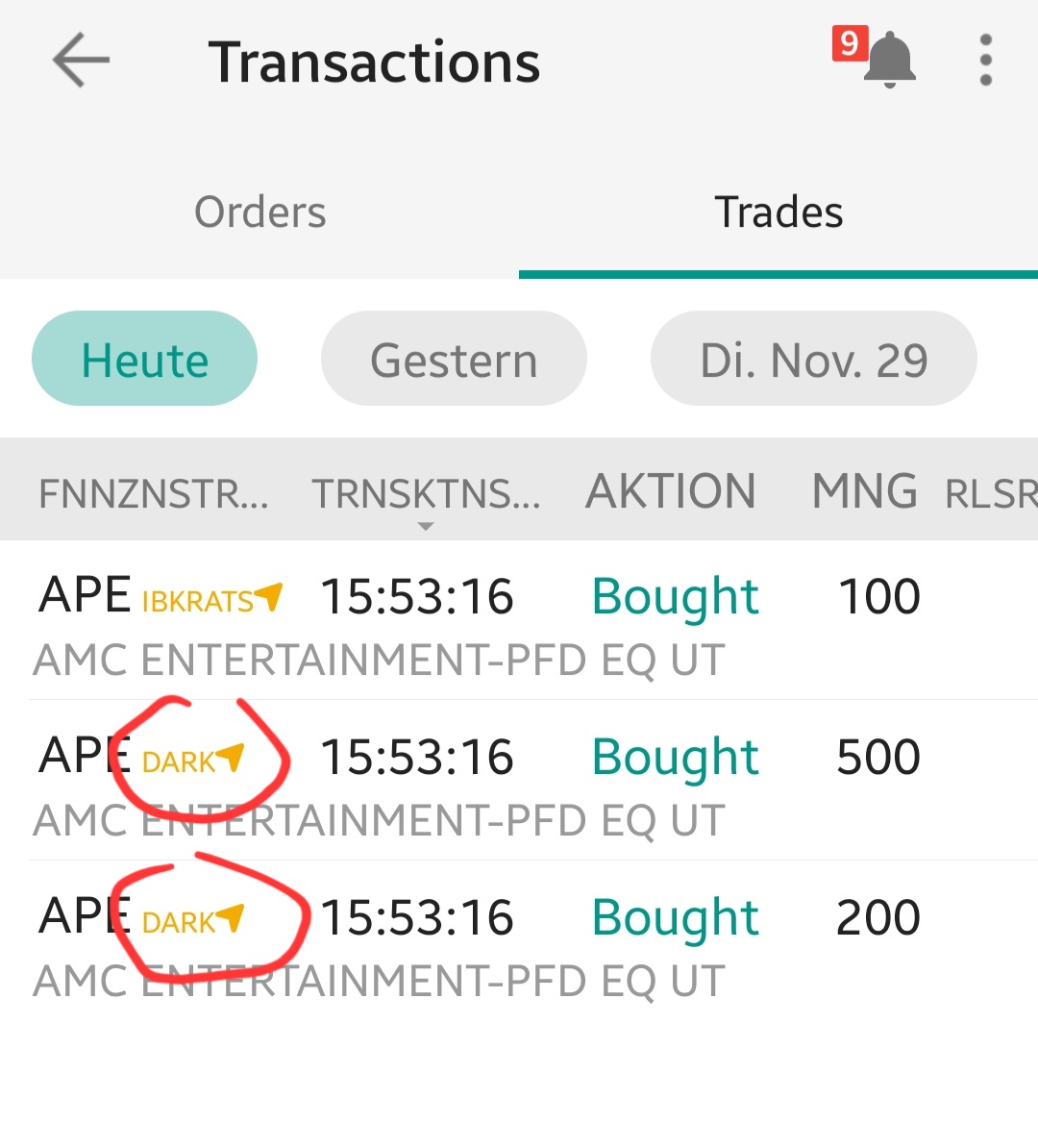Open the notifications bell

(888, 61)
